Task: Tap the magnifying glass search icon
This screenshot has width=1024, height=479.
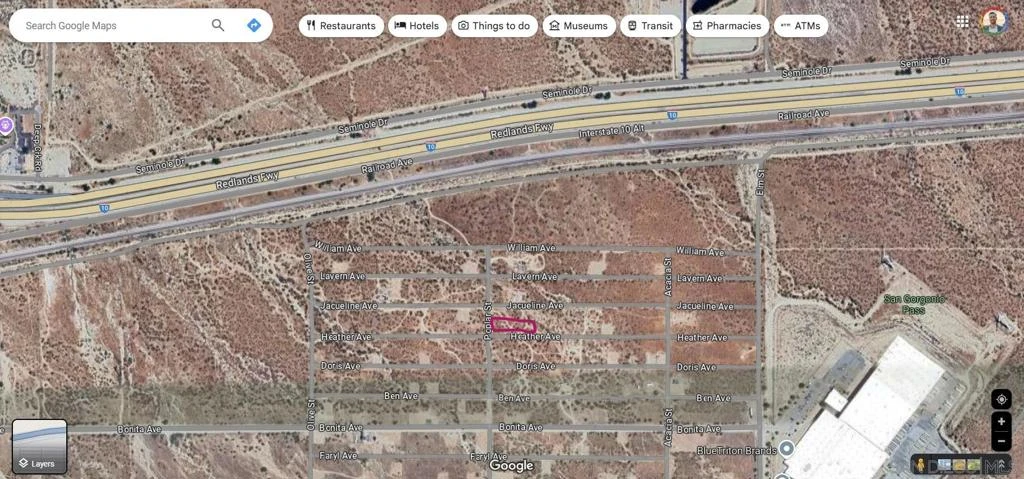Action: pyautogui.click(x=218, y=26)
